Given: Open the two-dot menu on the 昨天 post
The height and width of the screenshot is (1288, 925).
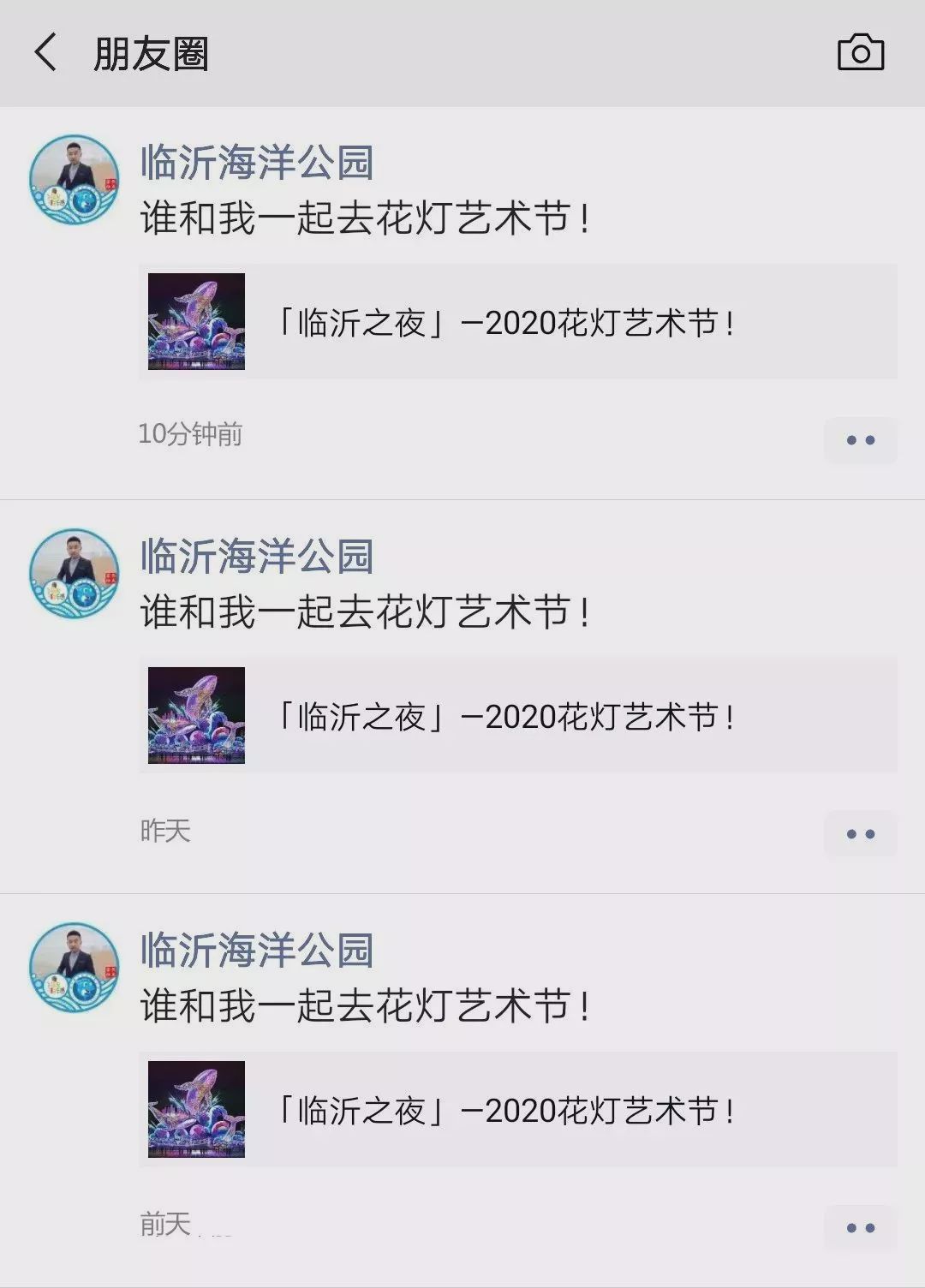Looking at the screenshot, I should coord(860,834).
